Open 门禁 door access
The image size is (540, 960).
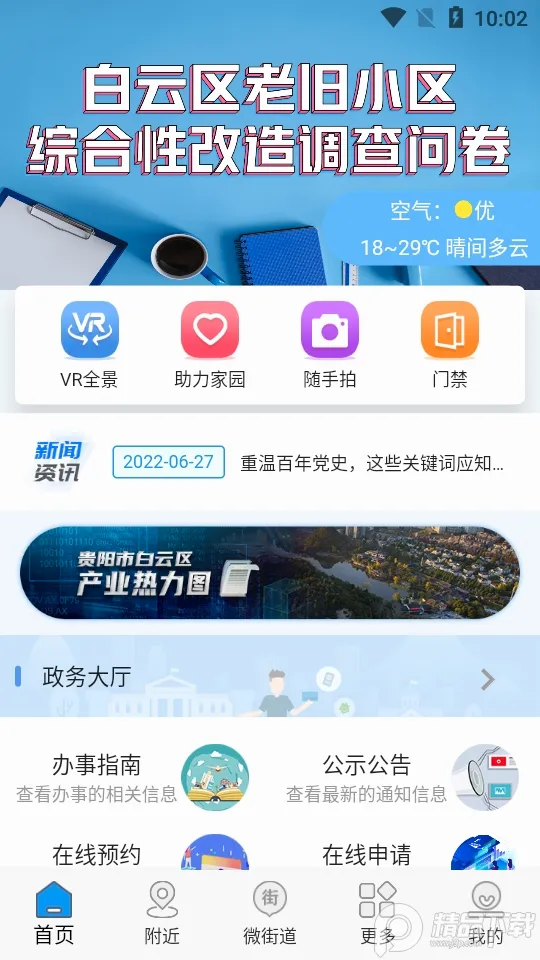pyautogui.click(x=450, y=345)
